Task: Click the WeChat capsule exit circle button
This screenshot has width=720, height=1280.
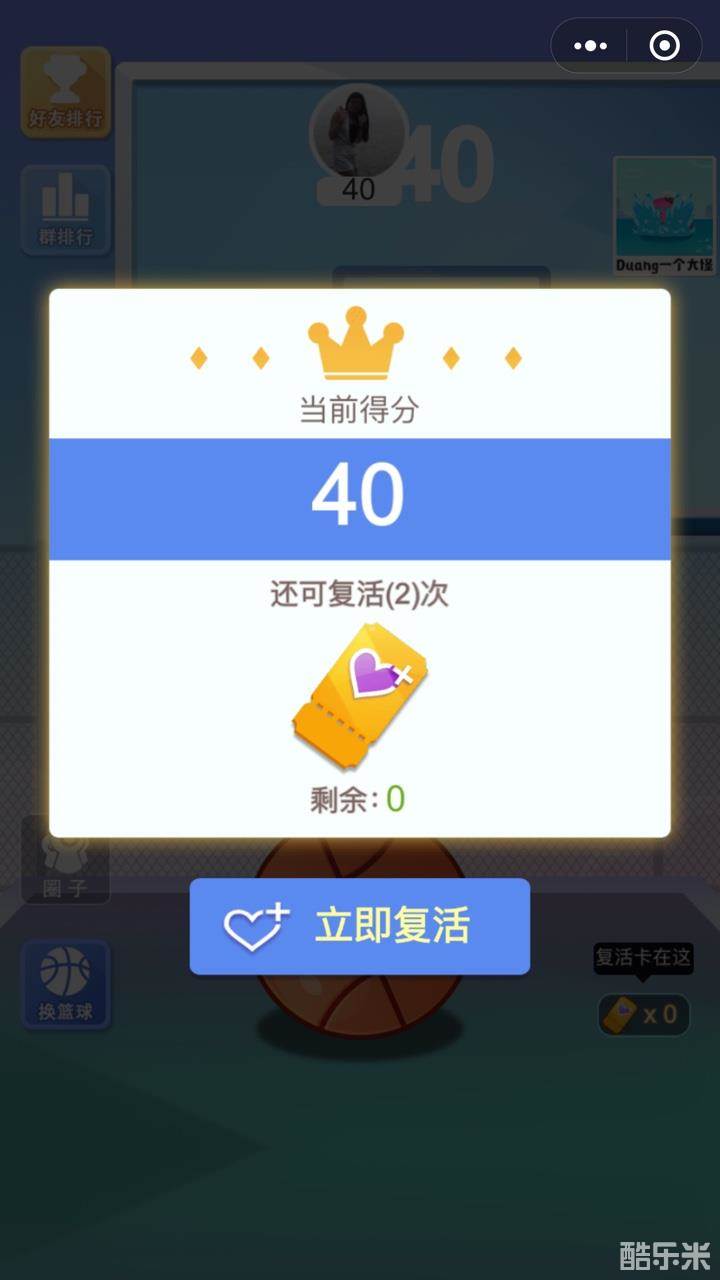Action: coord(662,44)
